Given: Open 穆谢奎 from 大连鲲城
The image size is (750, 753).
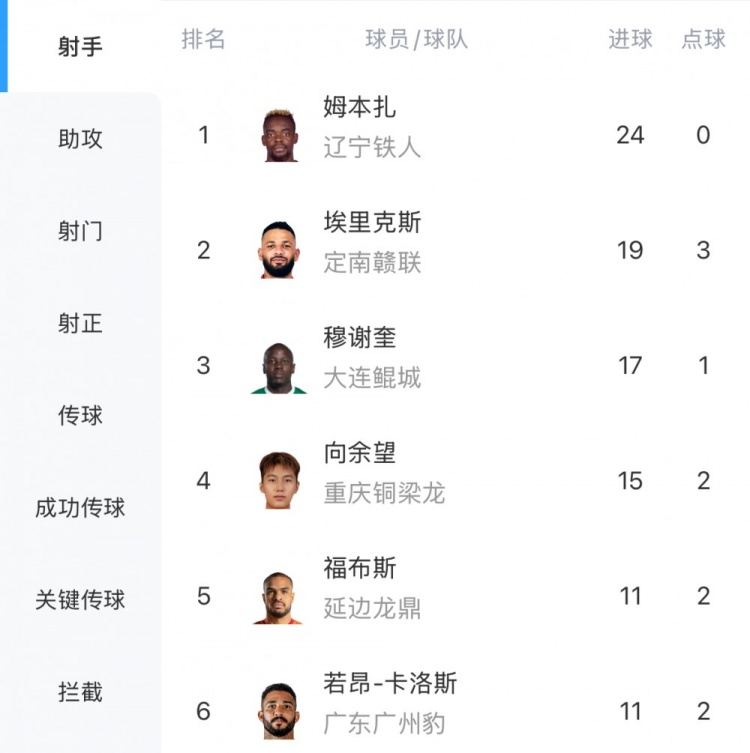Looking at the screenshot, I should point(360,338).
